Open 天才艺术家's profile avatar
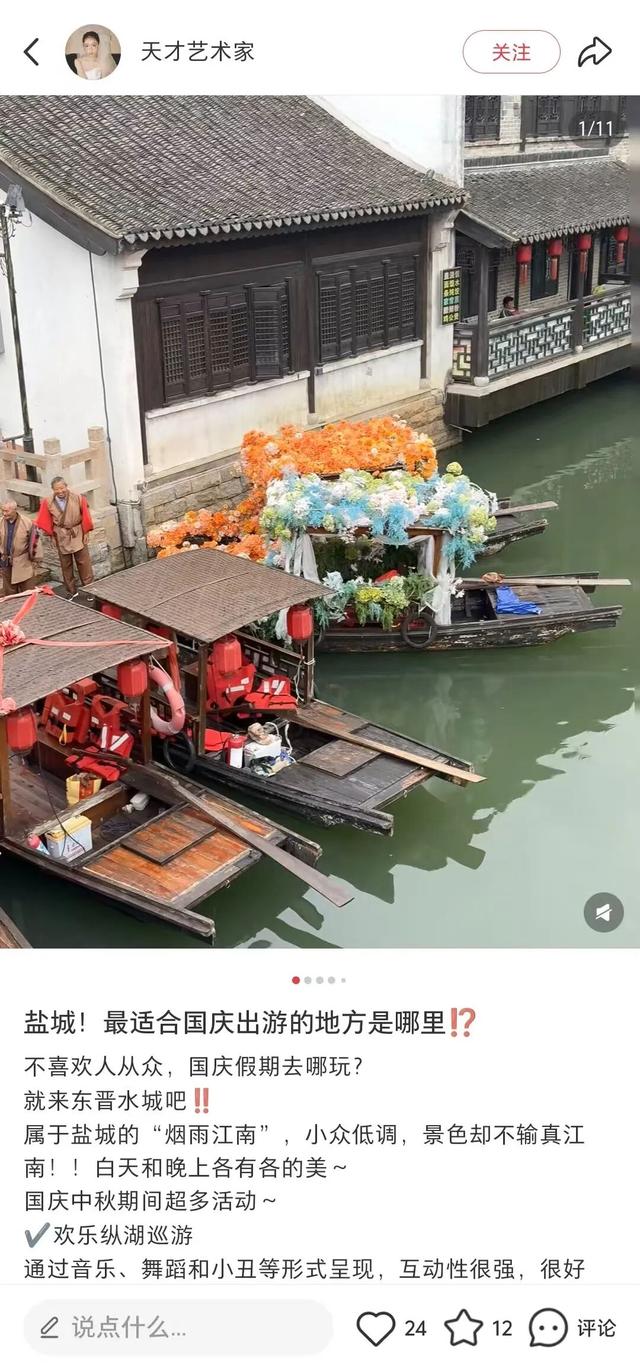 pyautogui.click(x=93, y=52)
